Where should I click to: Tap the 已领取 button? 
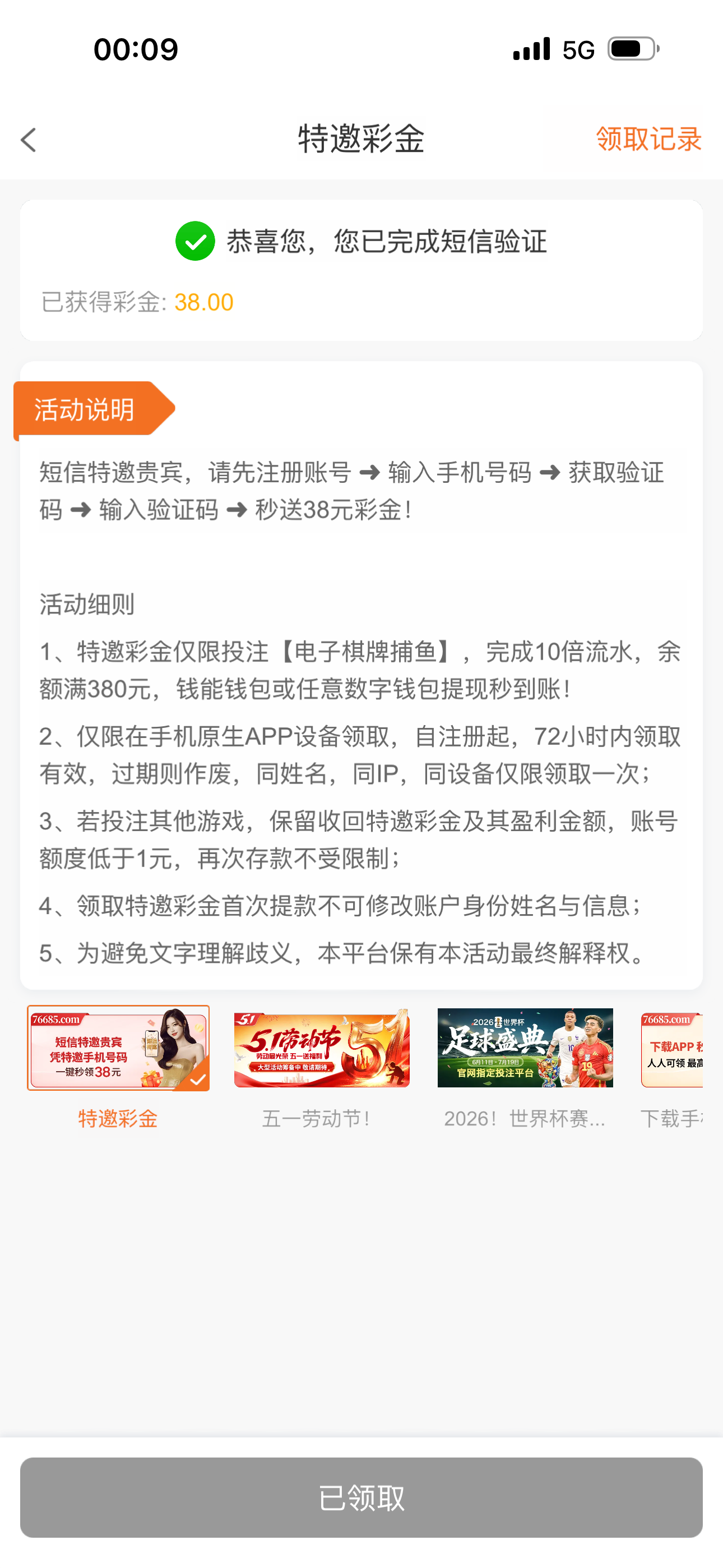coord(361,1497)
